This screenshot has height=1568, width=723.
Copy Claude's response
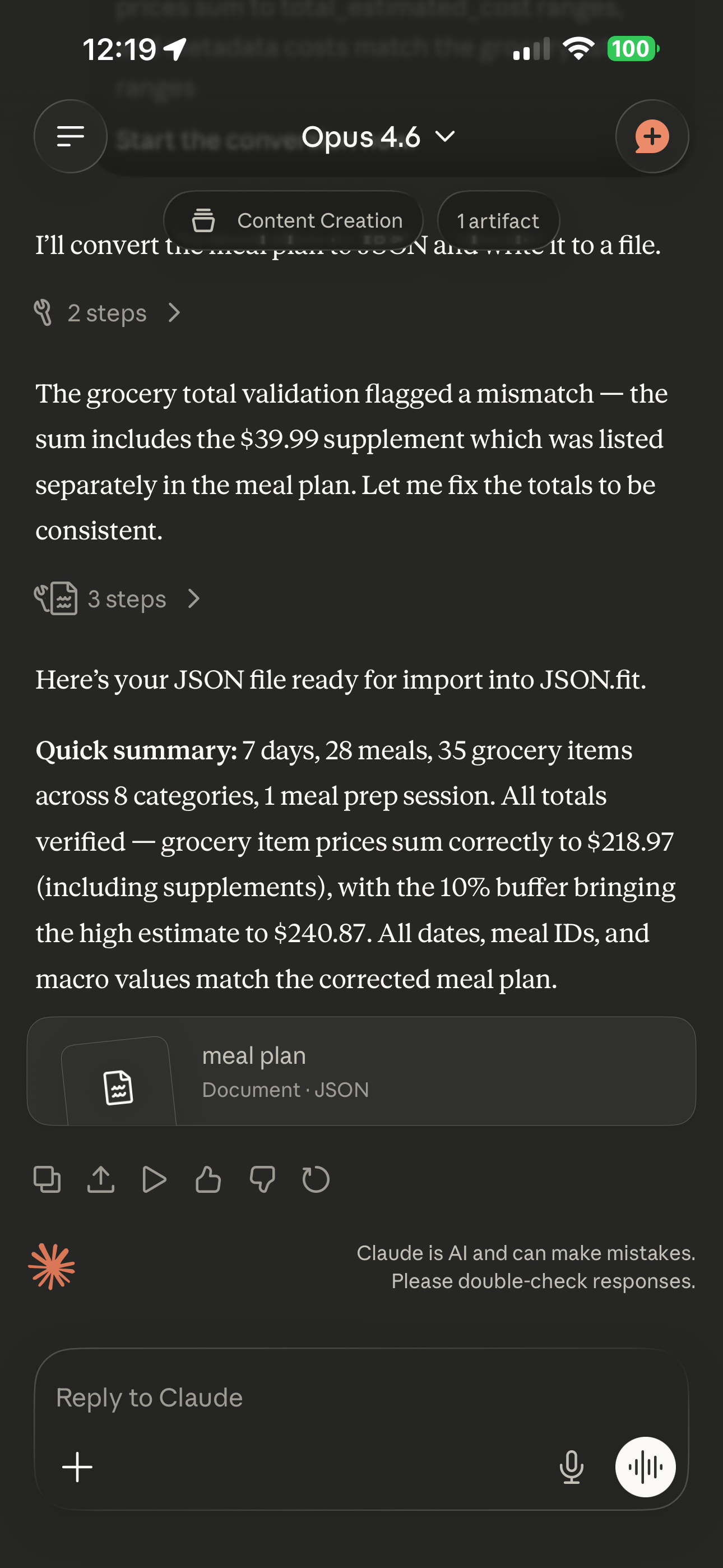48,1179
